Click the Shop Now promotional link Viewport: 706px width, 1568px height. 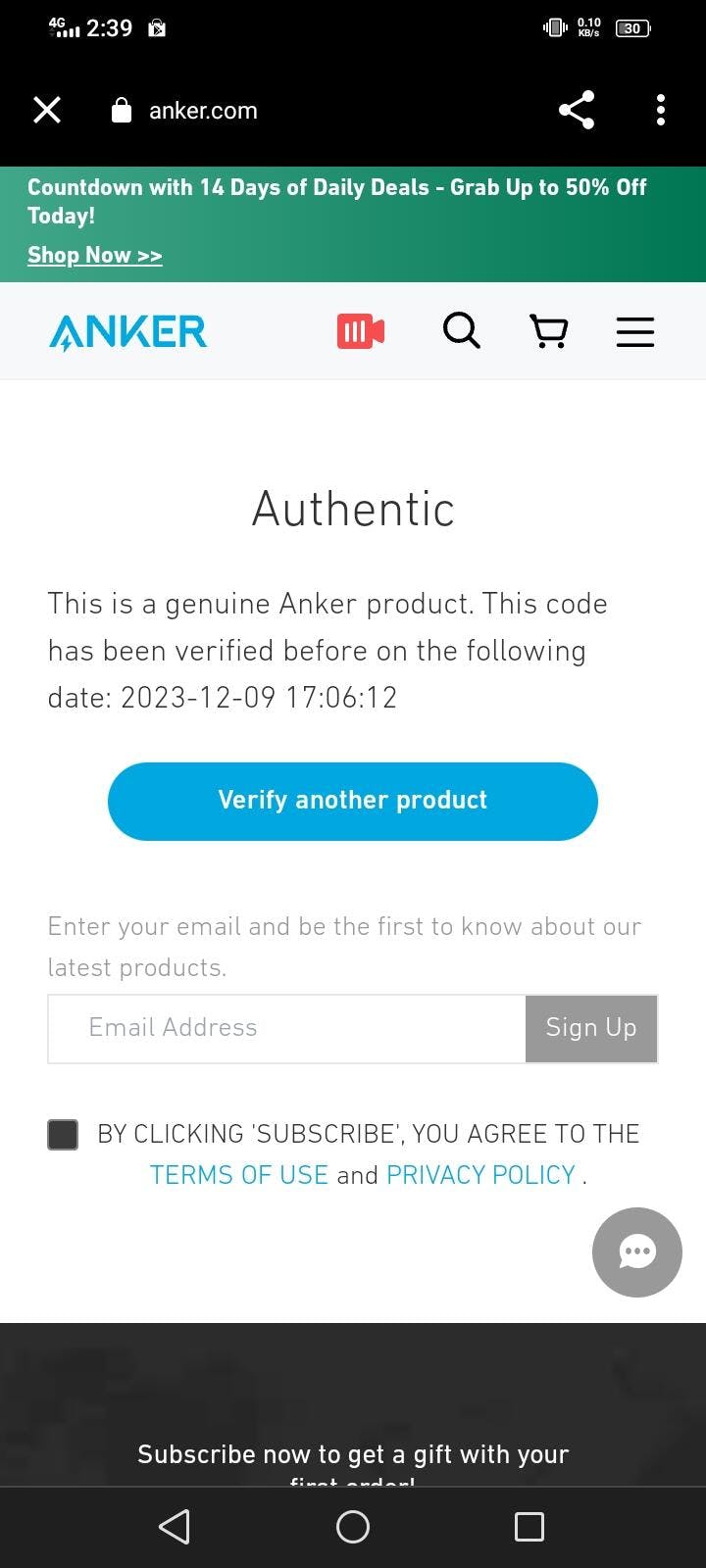94,255
